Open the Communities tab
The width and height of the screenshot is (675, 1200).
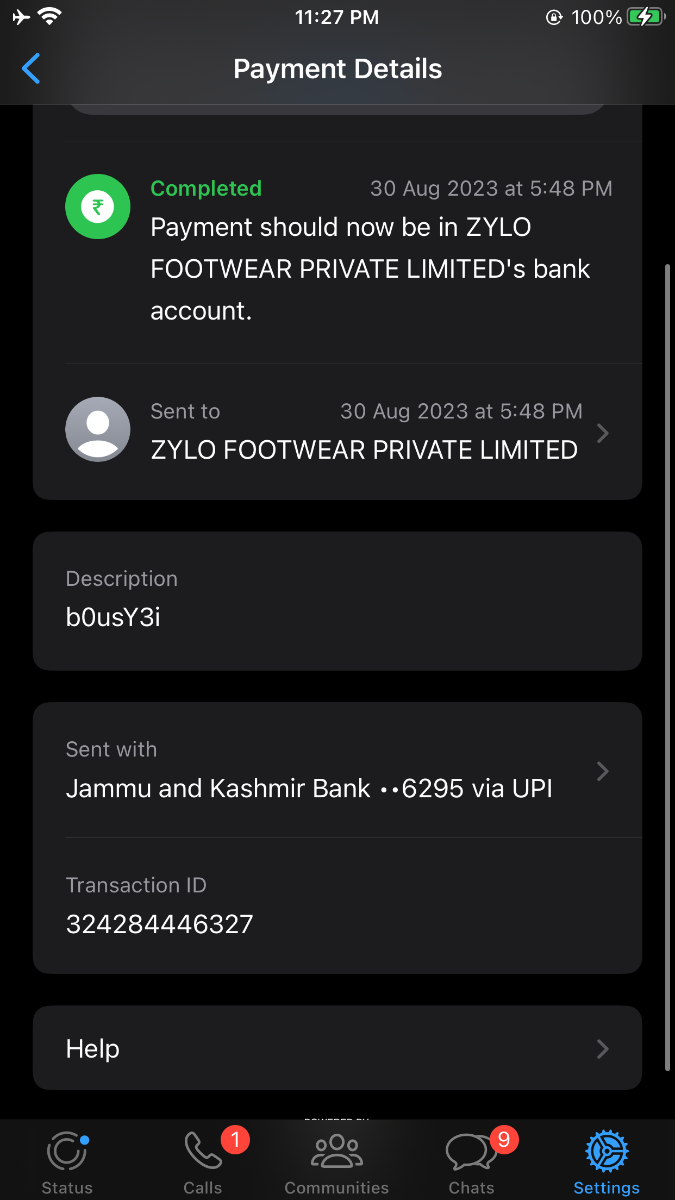(337, 1162)
